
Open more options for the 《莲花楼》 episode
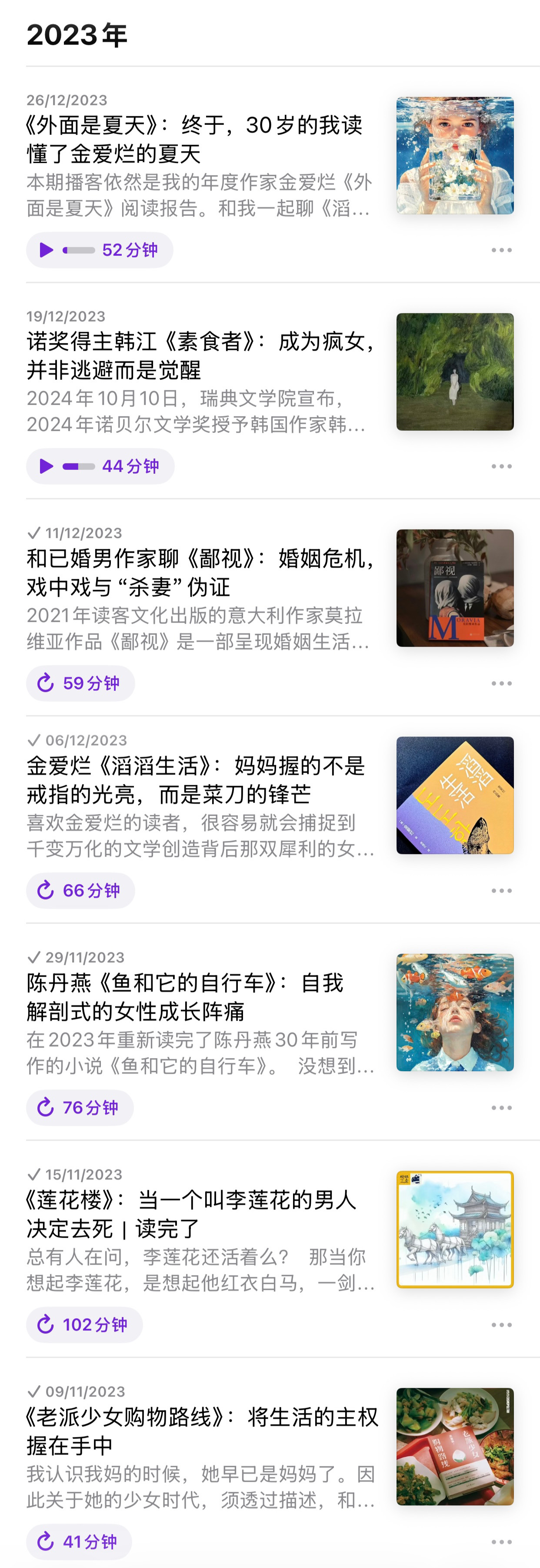coord(502,1325)
